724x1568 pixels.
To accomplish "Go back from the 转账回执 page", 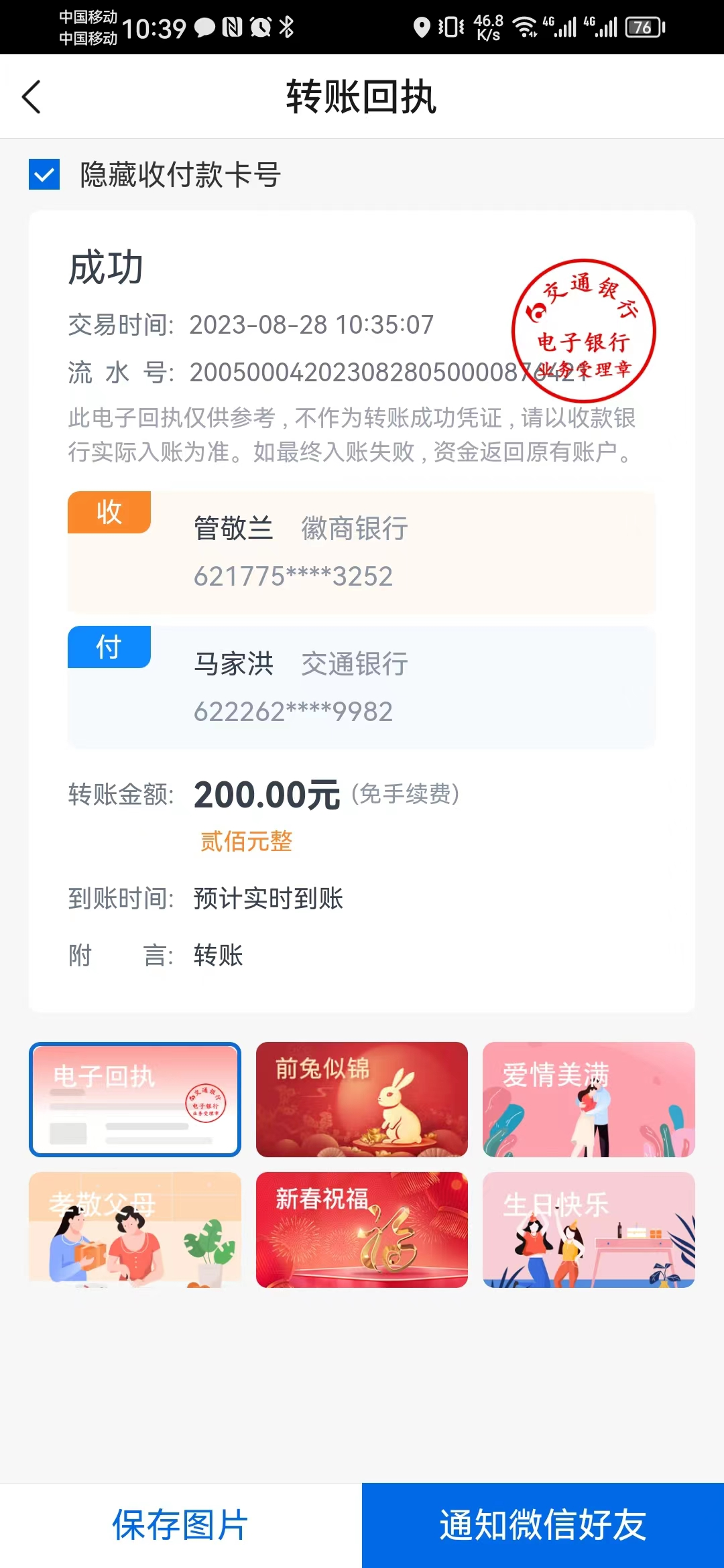I will point(32,97).
